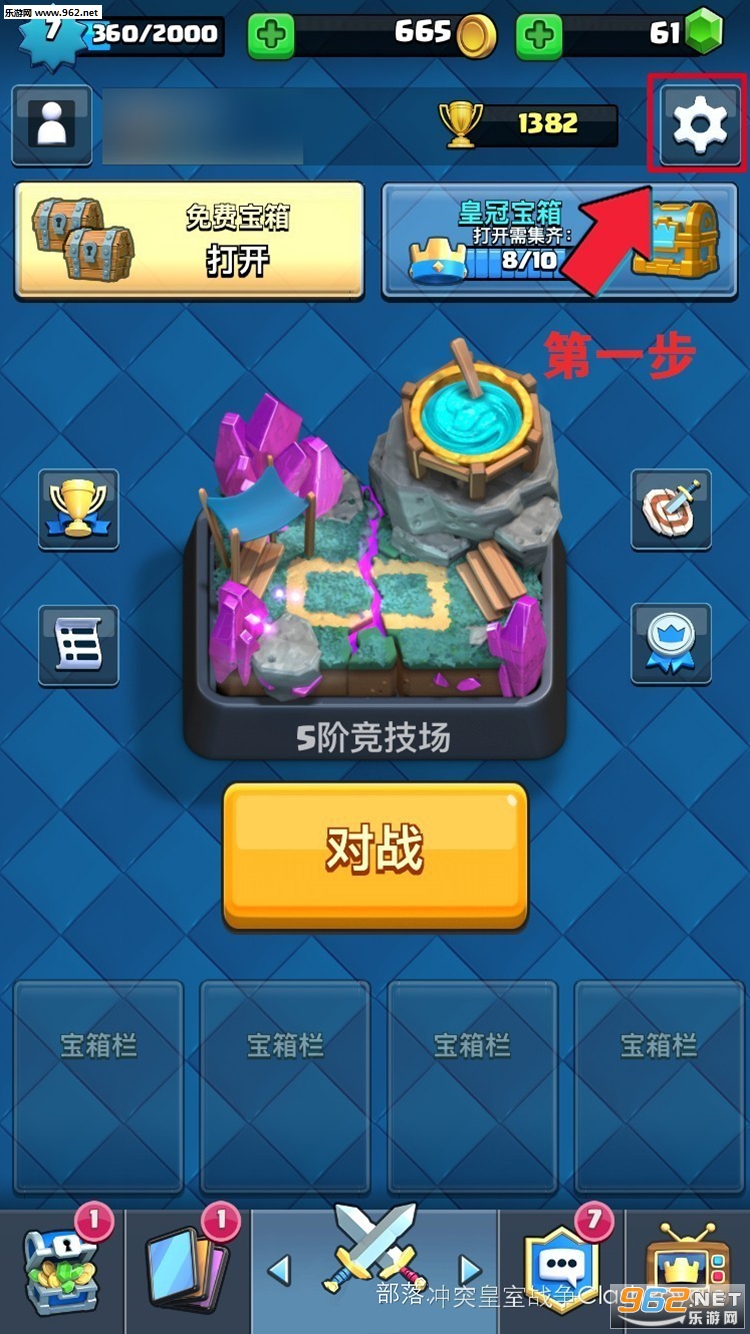Add gems with the green plus
Image resolution: width=750 pixels, height=1334 pixels.
539,37
